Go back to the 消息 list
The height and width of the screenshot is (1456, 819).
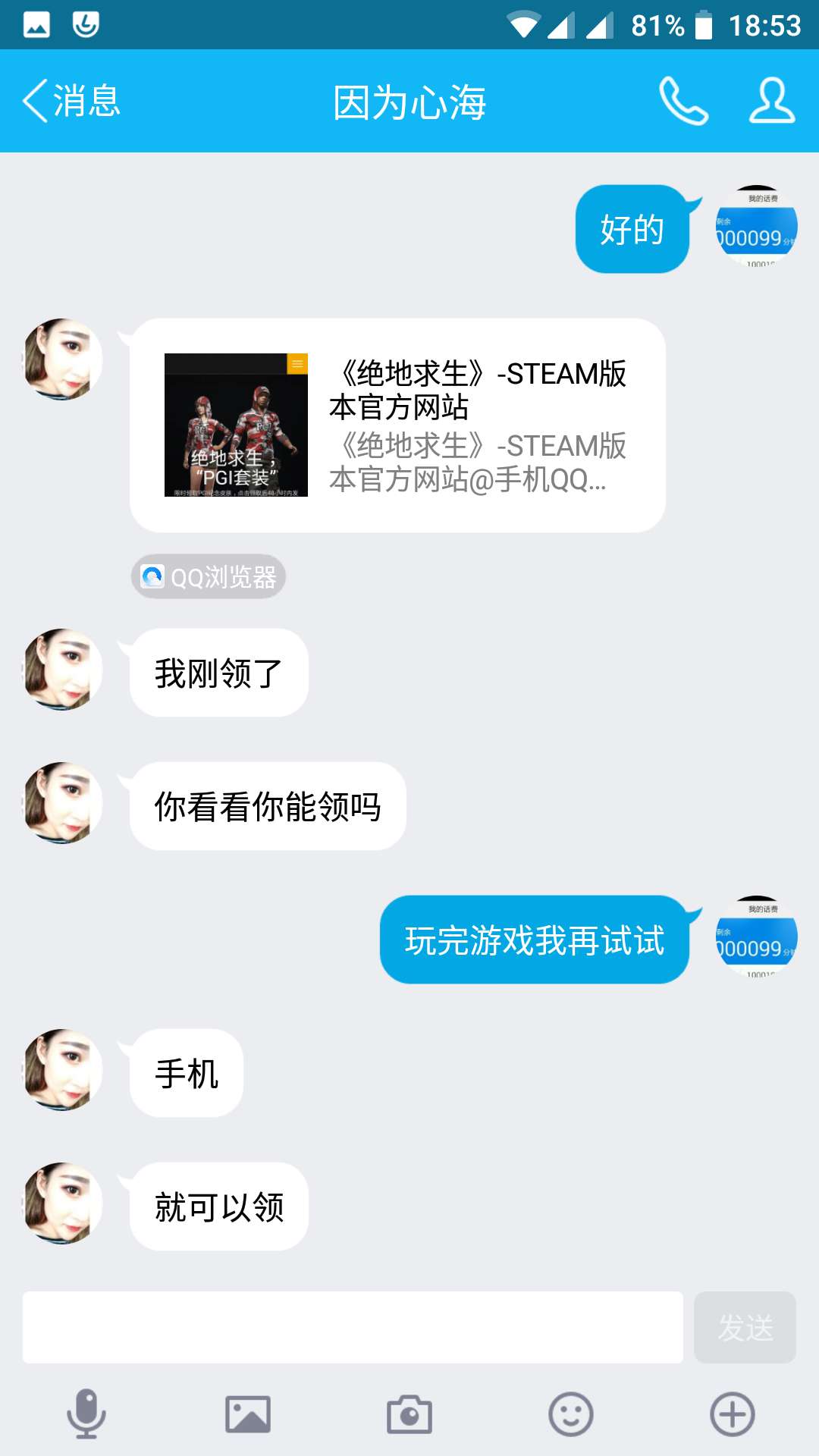pyautogui.click(x=71, y=101)
